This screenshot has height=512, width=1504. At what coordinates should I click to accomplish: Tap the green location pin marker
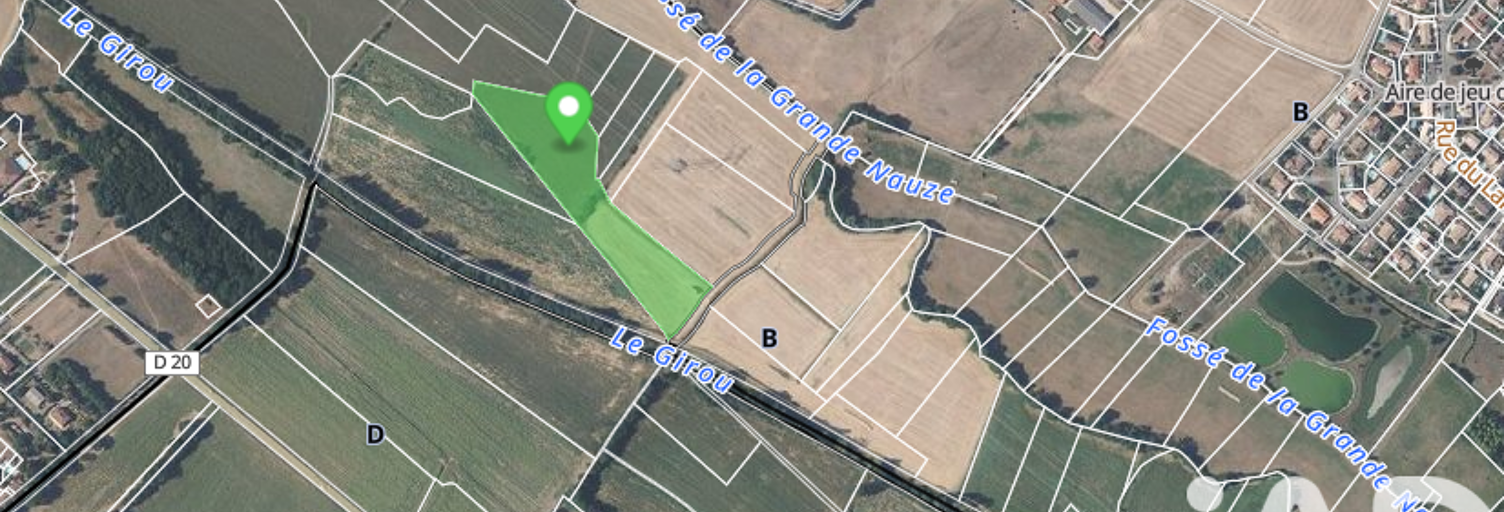point(569,109)
